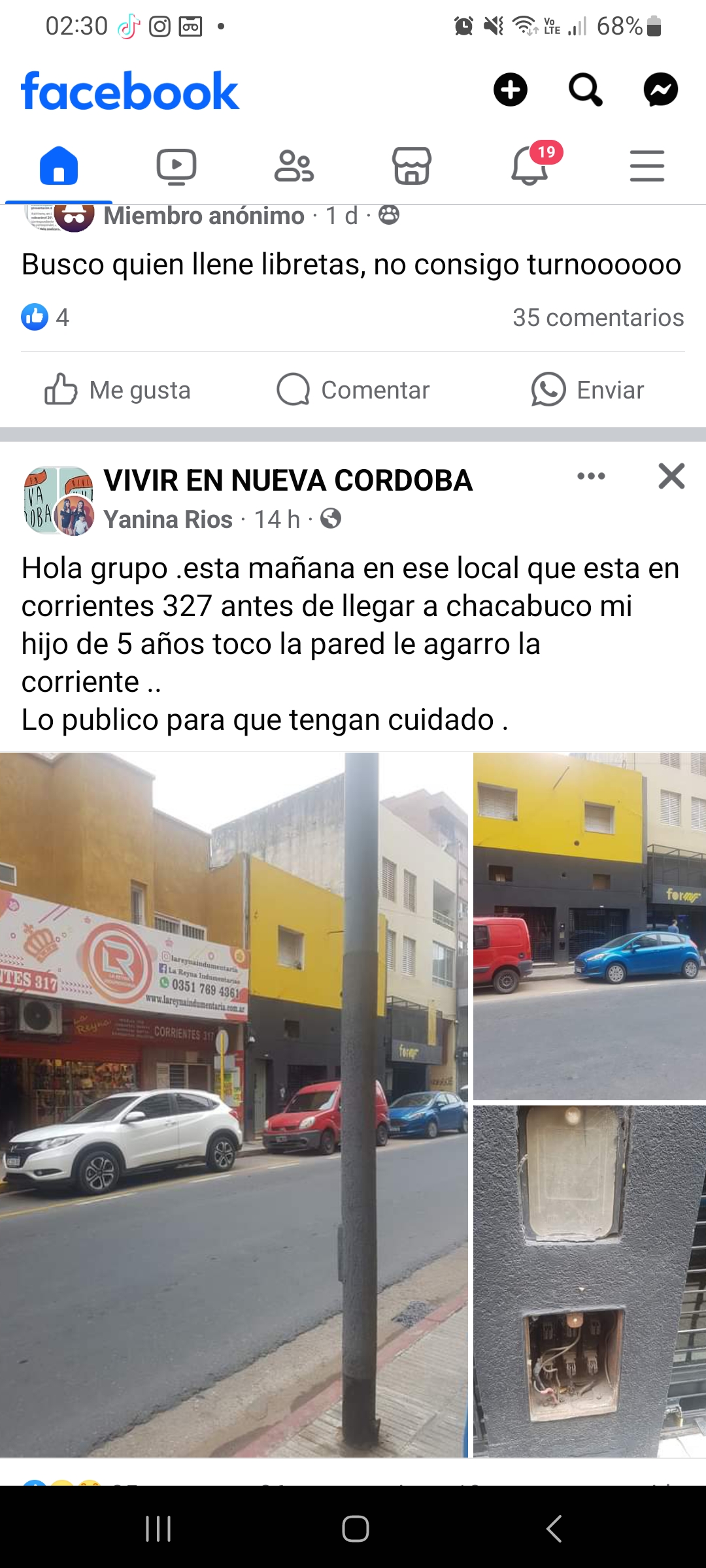Switch to the Video tab
Image resolution: width=706 pixels, height=1568 pixels.
[176, 166]
